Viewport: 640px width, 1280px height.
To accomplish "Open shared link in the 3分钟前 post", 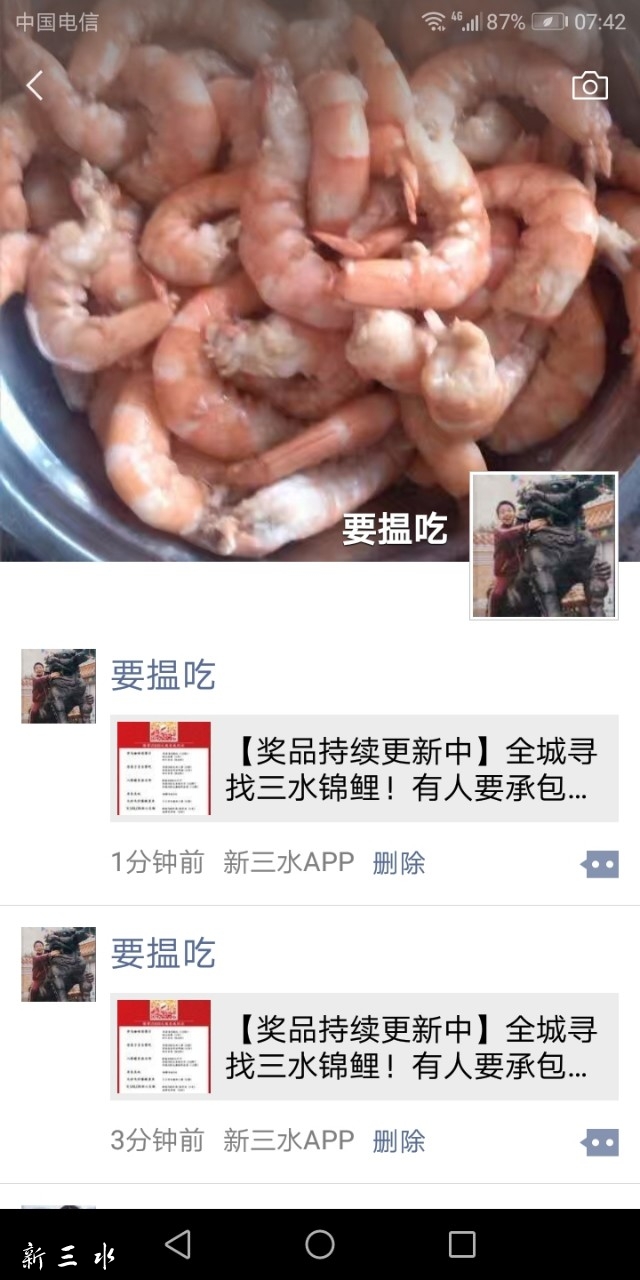I will [364, 1046].
